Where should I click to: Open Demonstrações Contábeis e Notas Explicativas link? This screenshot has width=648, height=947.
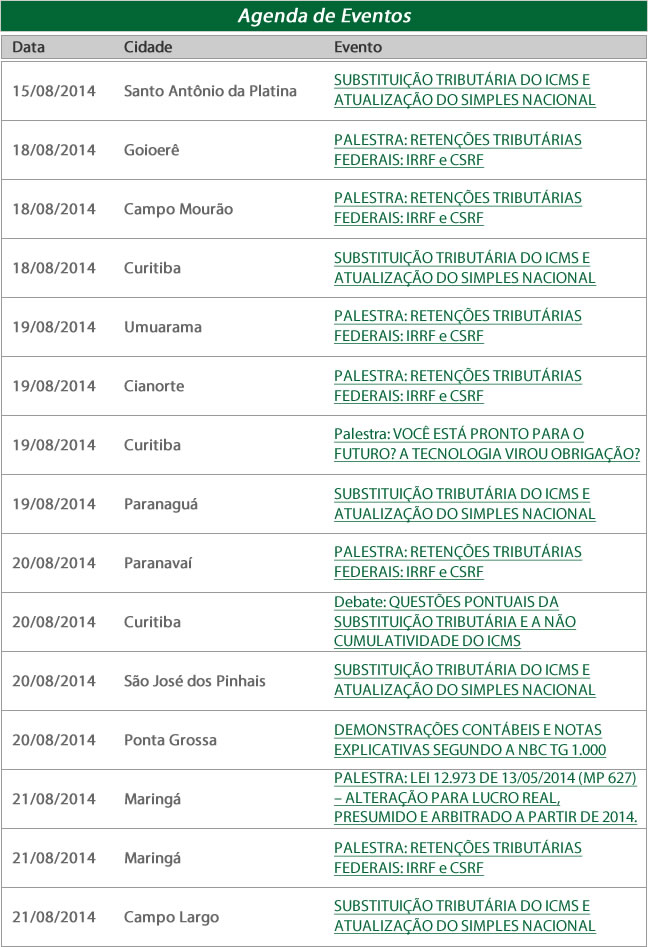click(468, 730)
